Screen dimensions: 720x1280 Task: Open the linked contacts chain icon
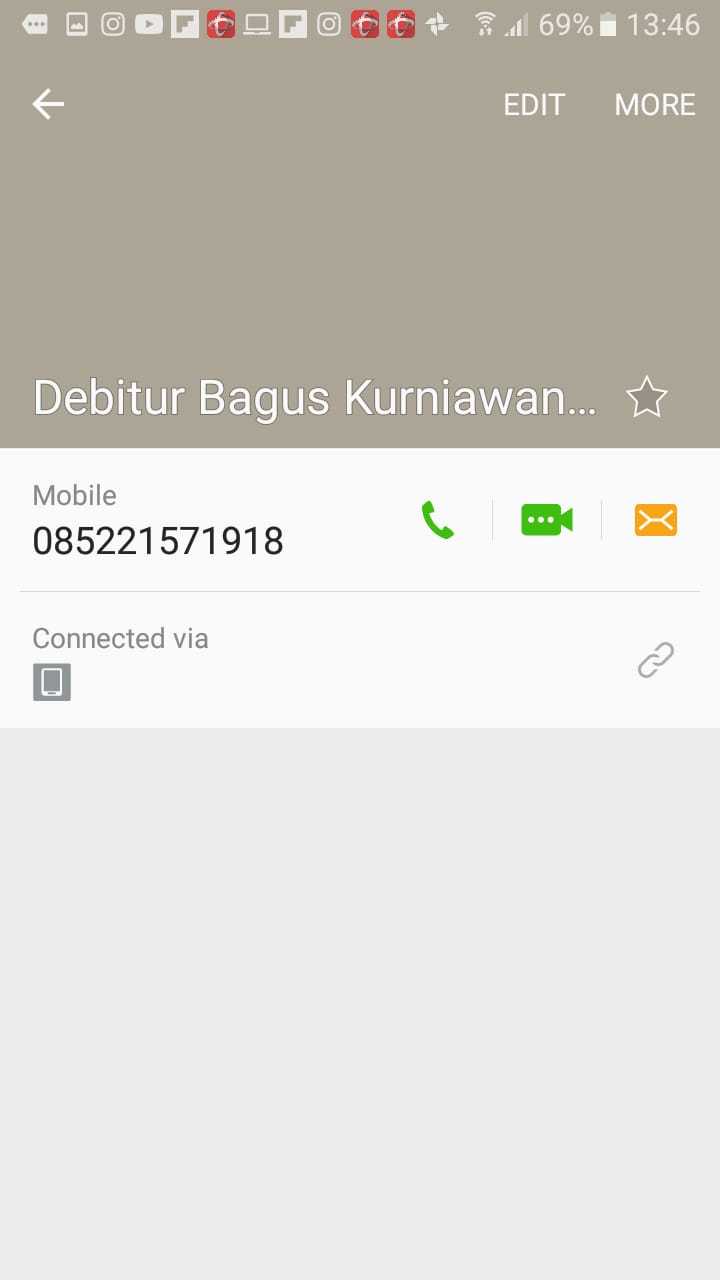656,660
